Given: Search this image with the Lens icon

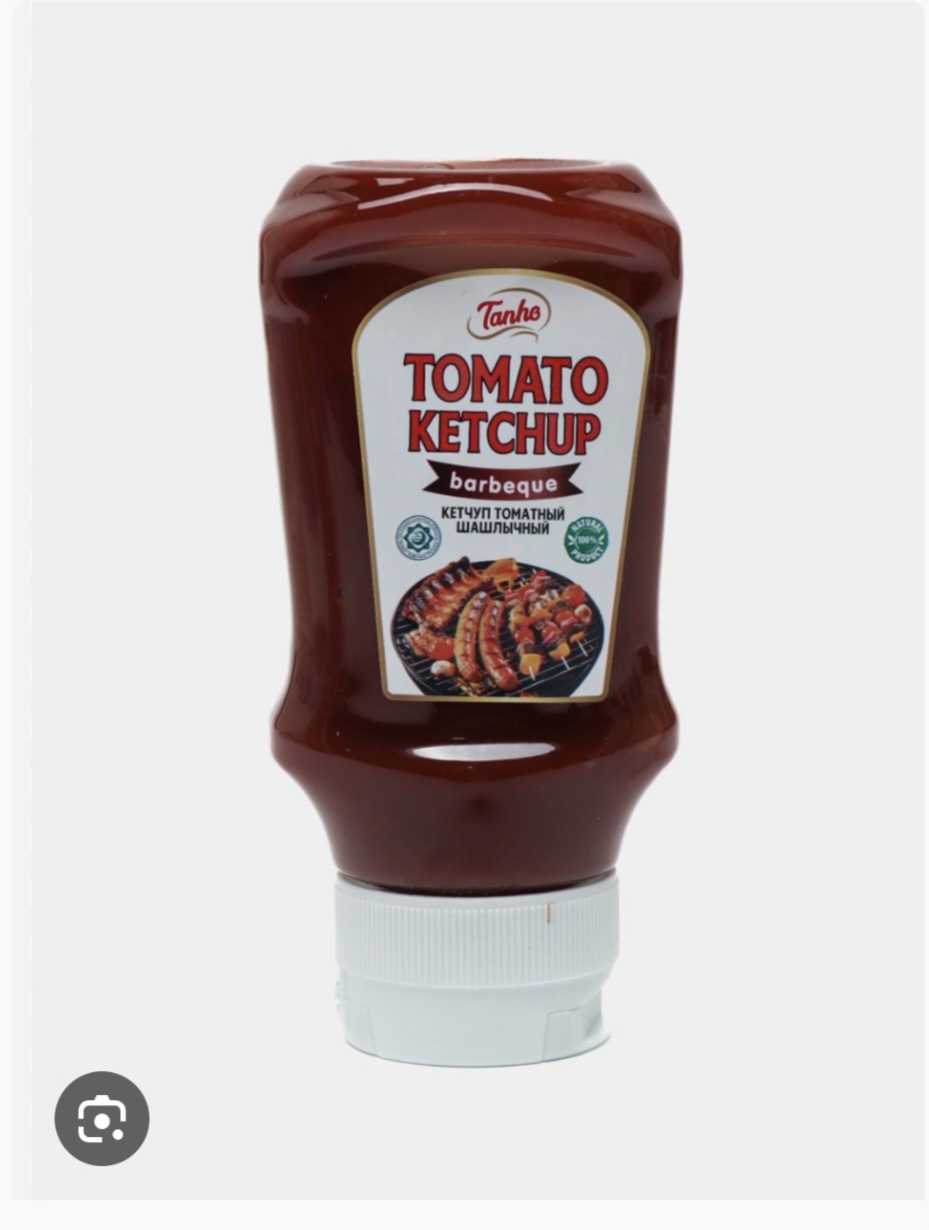Looking at the screenshot, I should [x=102, y=1119].
